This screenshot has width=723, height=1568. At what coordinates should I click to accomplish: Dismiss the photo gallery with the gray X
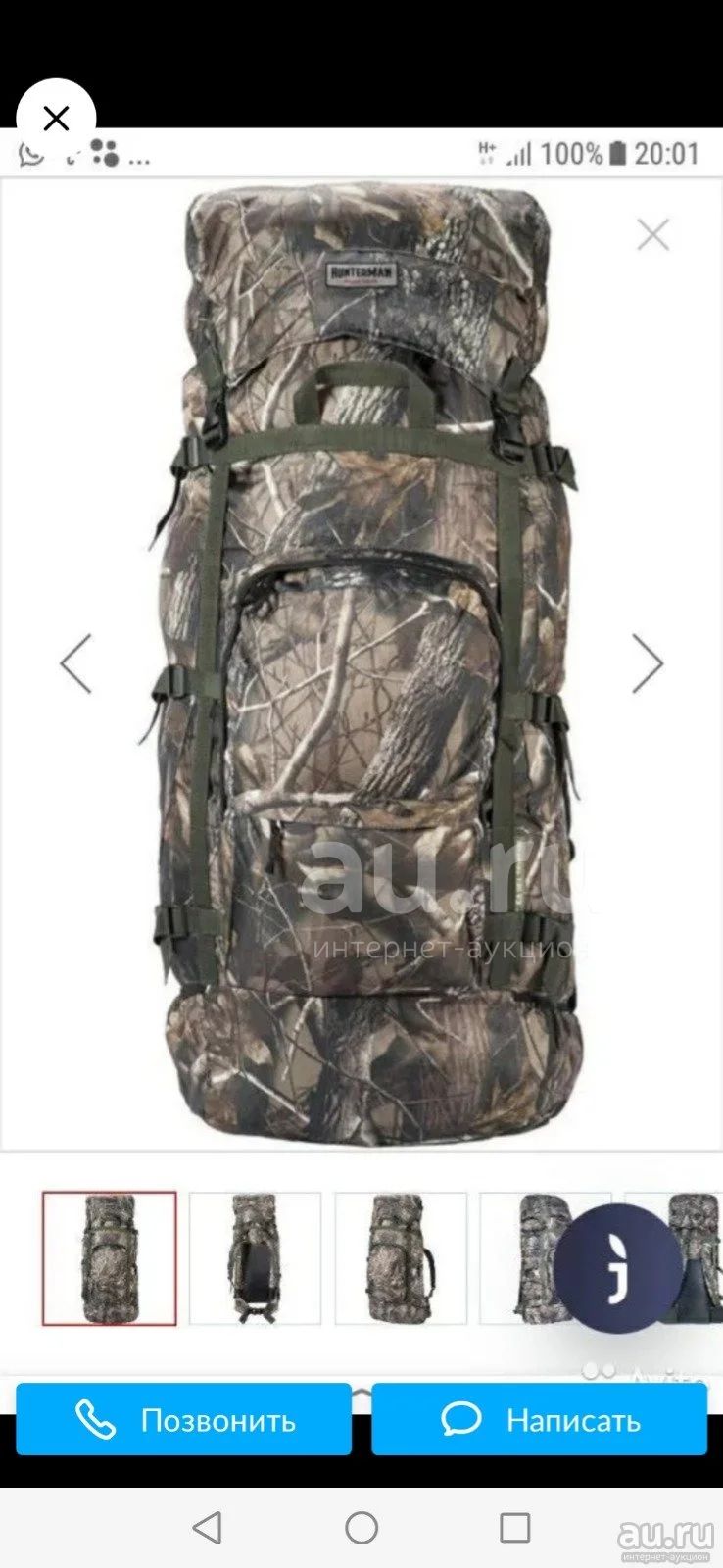[x=652, y=235]
